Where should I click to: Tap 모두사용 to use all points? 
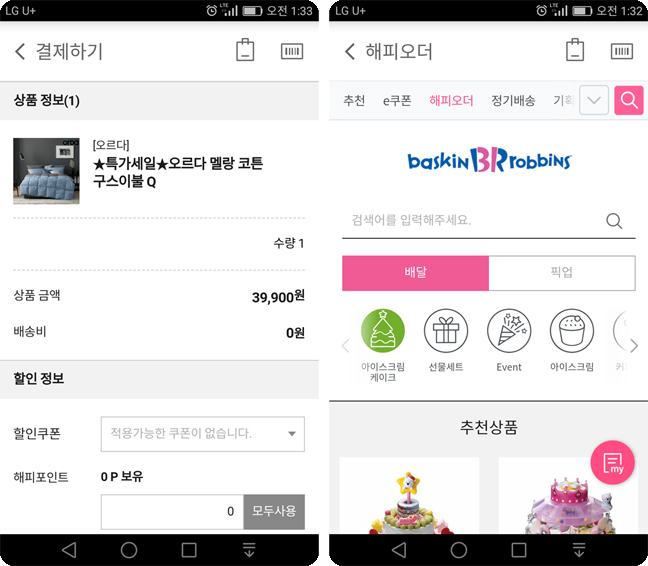click(274, 511)
